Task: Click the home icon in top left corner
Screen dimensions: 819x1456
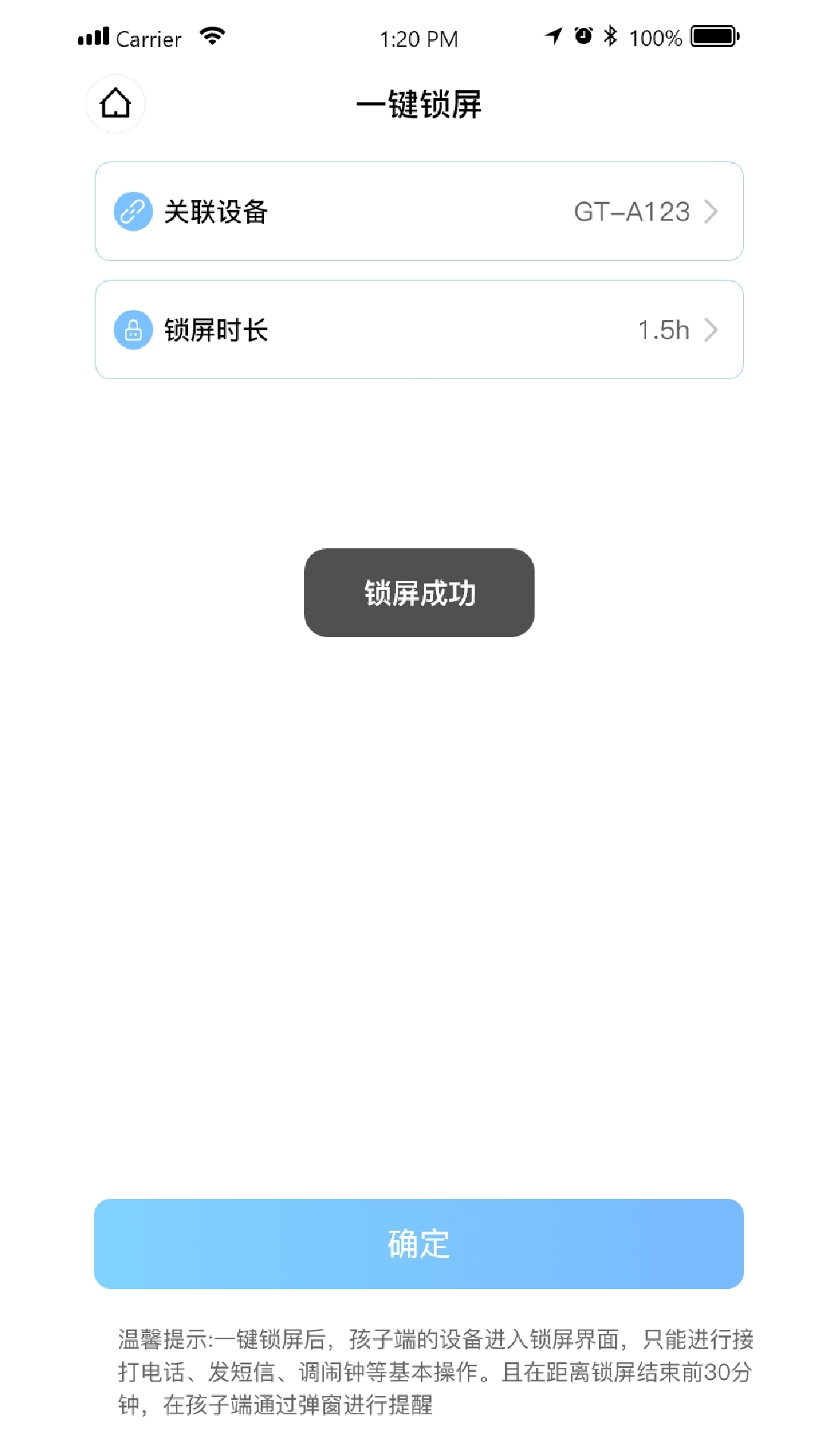Action: tap(115, 104)
